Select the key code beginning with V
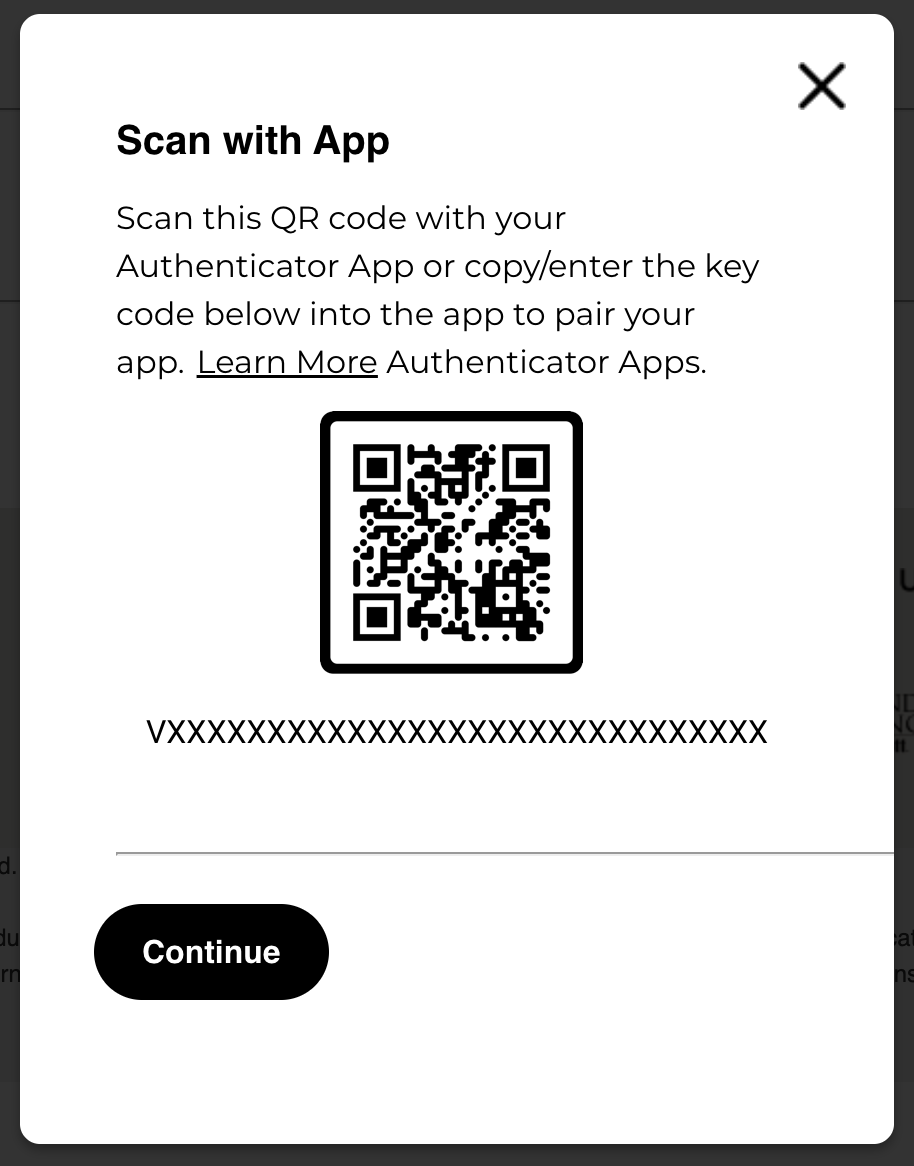 (456, 731)
